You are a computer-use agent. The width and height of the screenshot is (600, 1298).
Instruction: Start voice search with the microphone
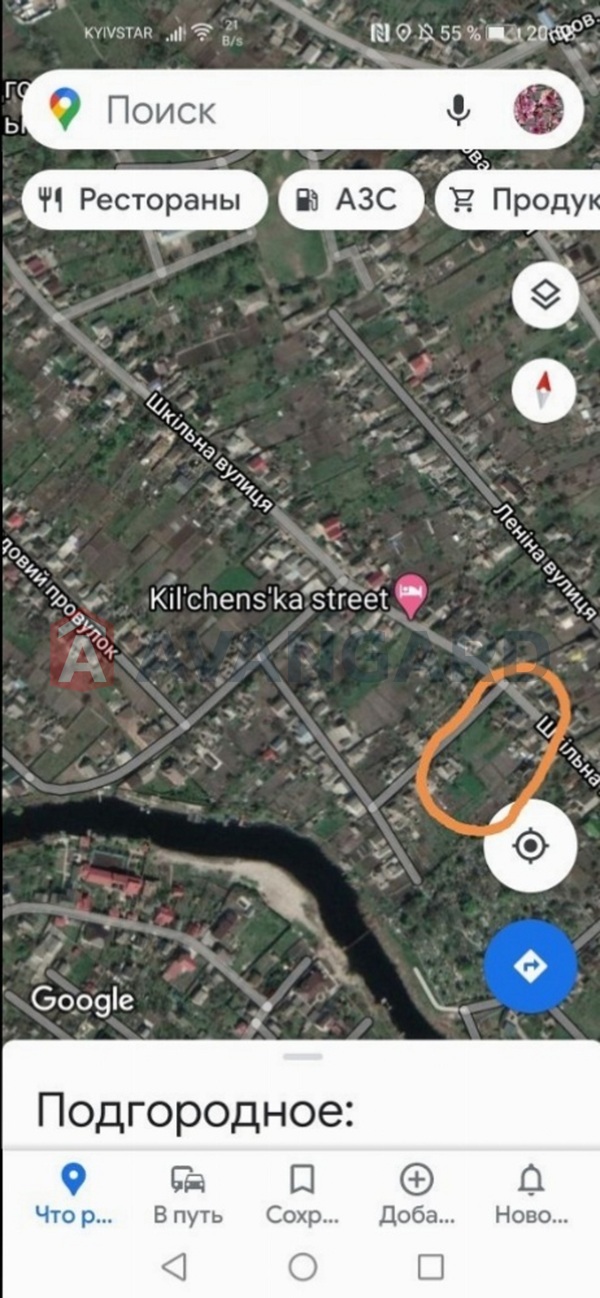pos(458,109)
